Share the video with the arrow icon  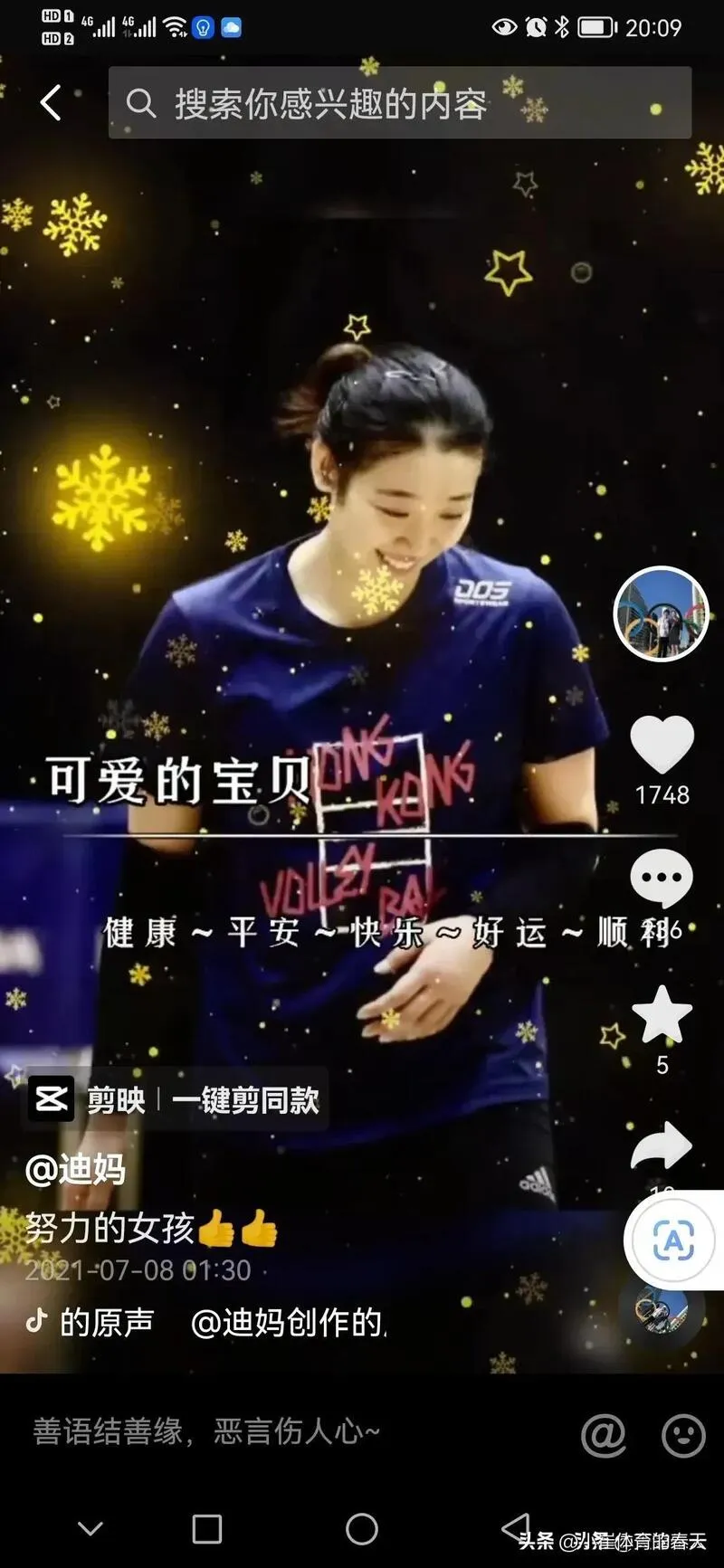pyautogui.click(x=662, y=1147)
